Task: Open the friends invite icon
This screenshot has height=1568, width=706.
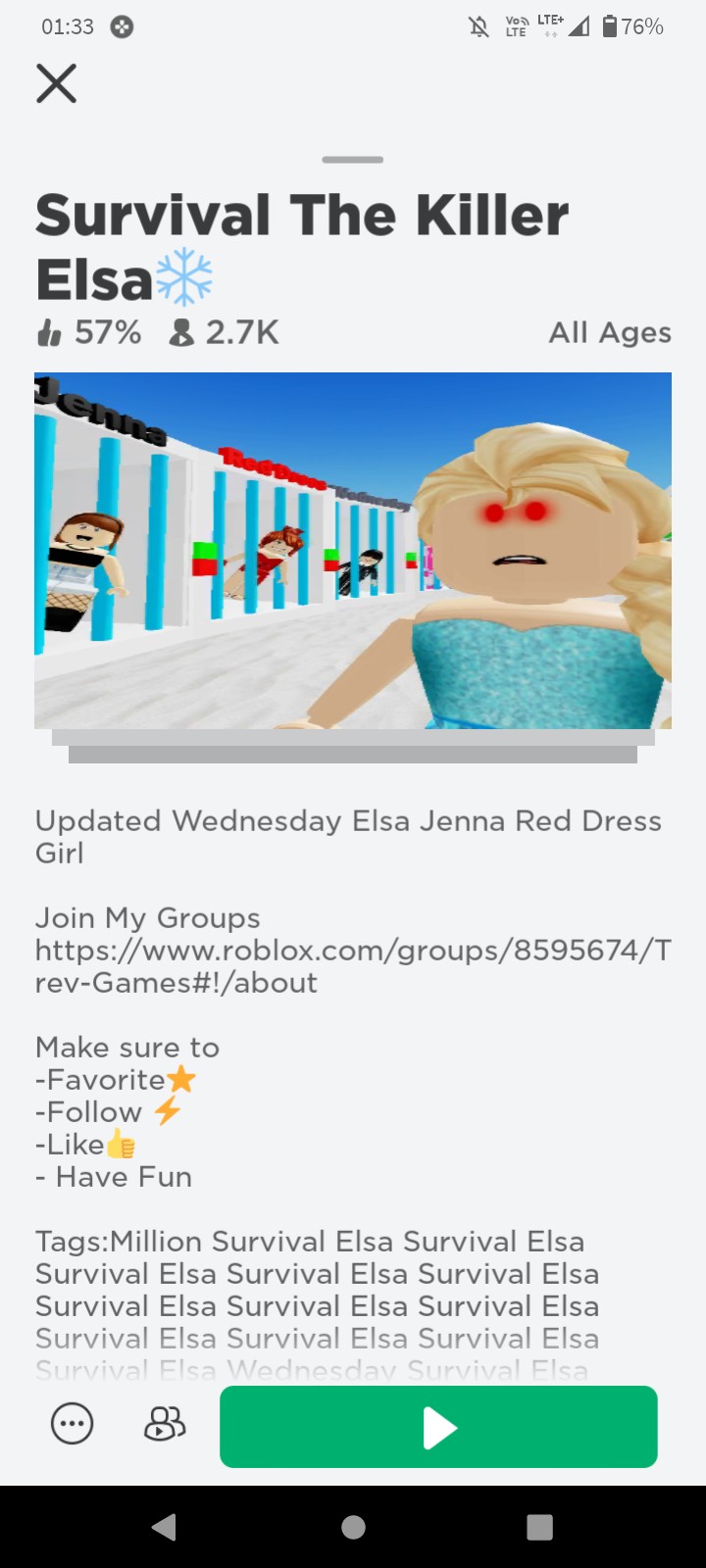Action: [x=165, y=1424]
